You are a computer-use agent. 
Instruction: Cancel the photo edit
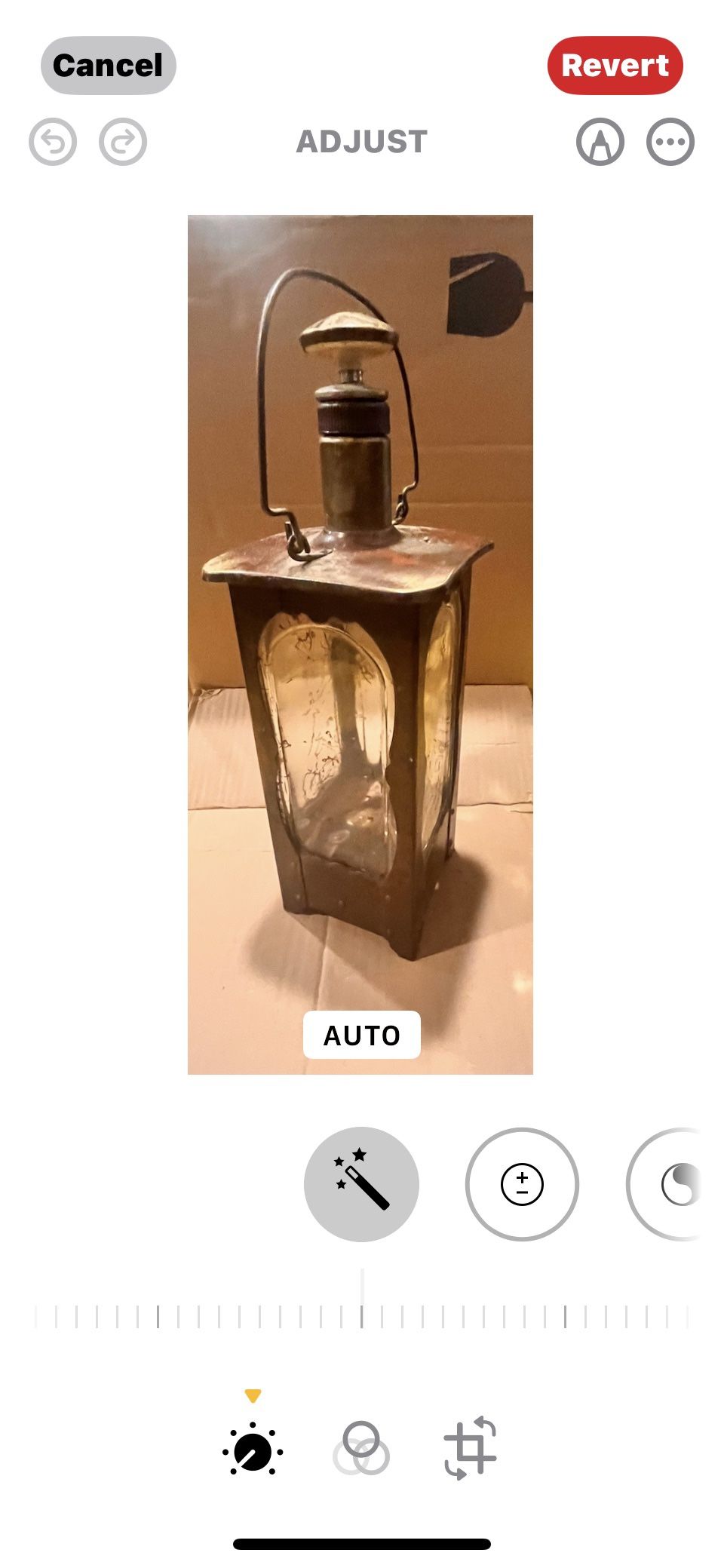click(108, 66)
